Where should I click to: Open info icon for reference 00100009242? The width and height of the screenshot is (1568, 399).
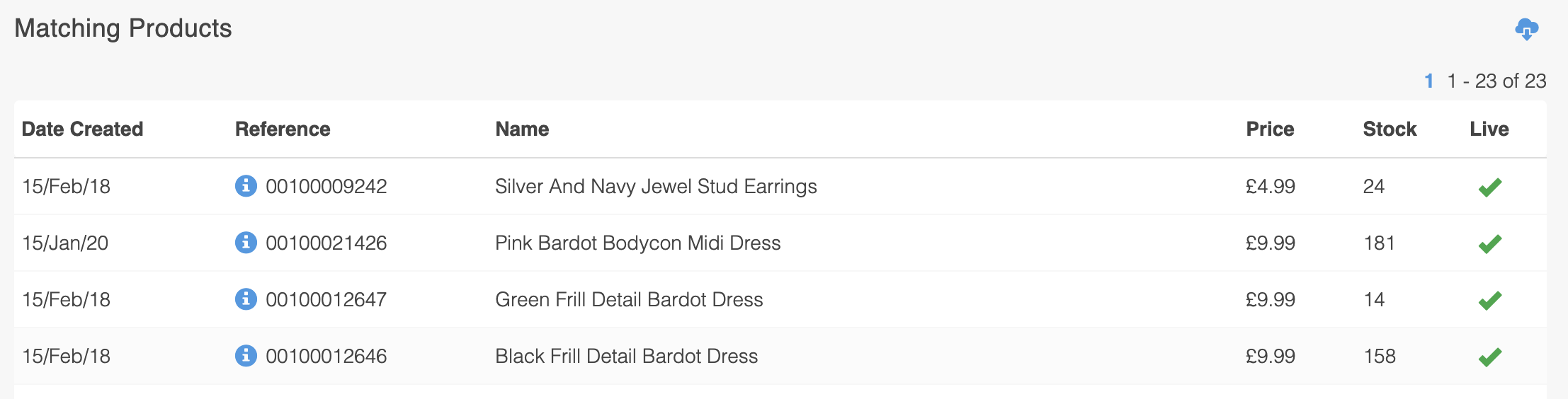coord(246,186)
